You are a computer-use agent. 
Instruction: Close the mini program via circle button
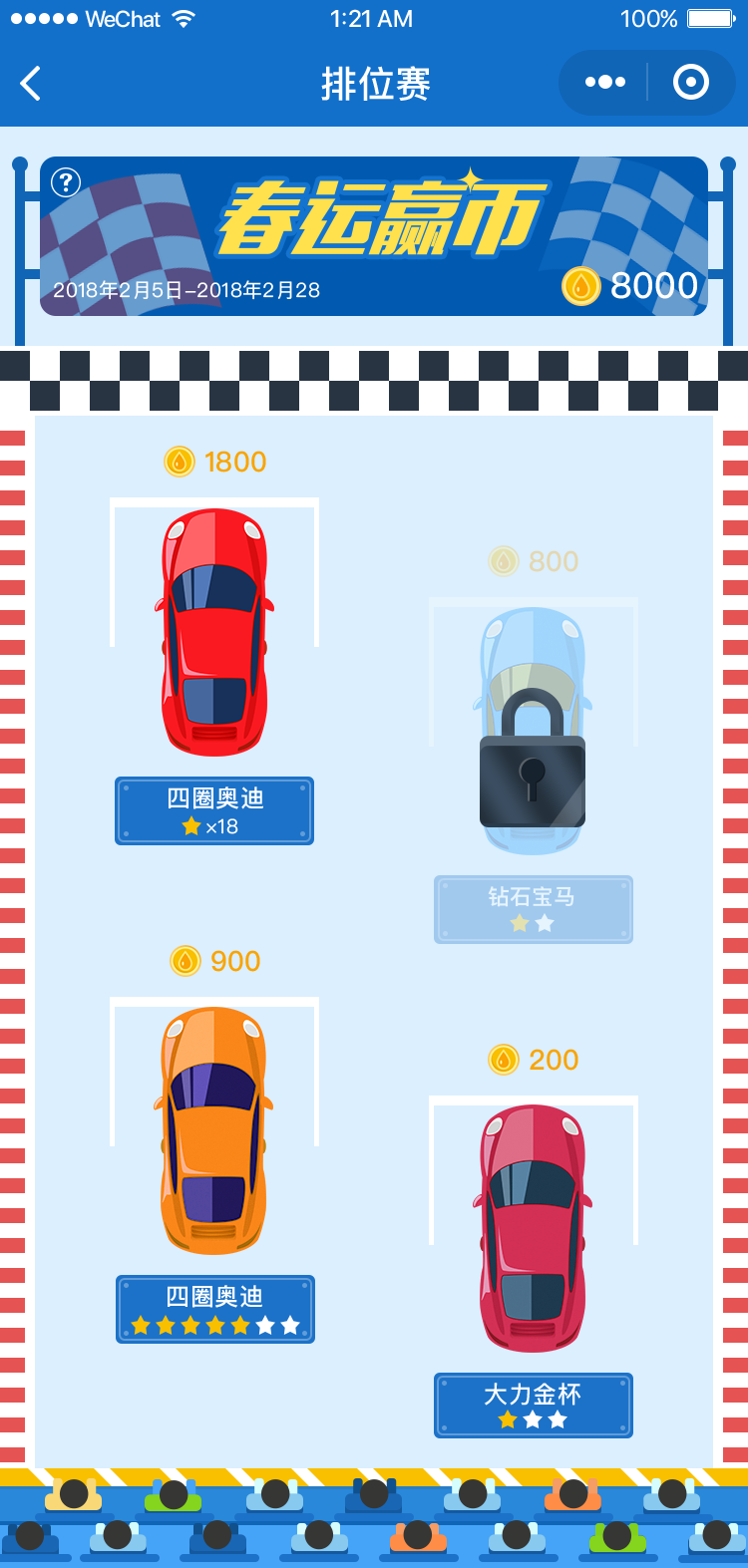coord(691,83)
